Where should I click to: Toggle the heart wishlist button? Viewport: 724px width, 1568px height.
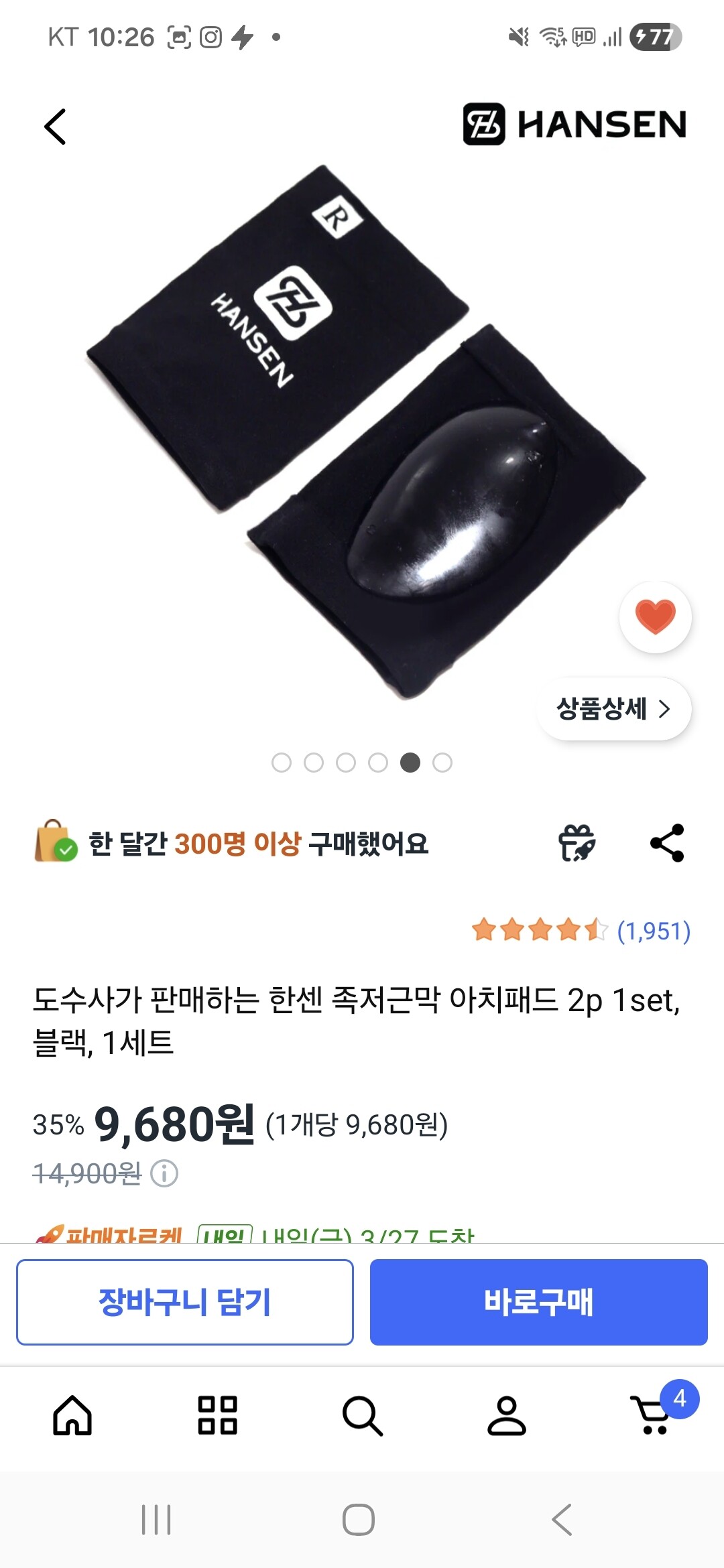(x=655, y=617)
